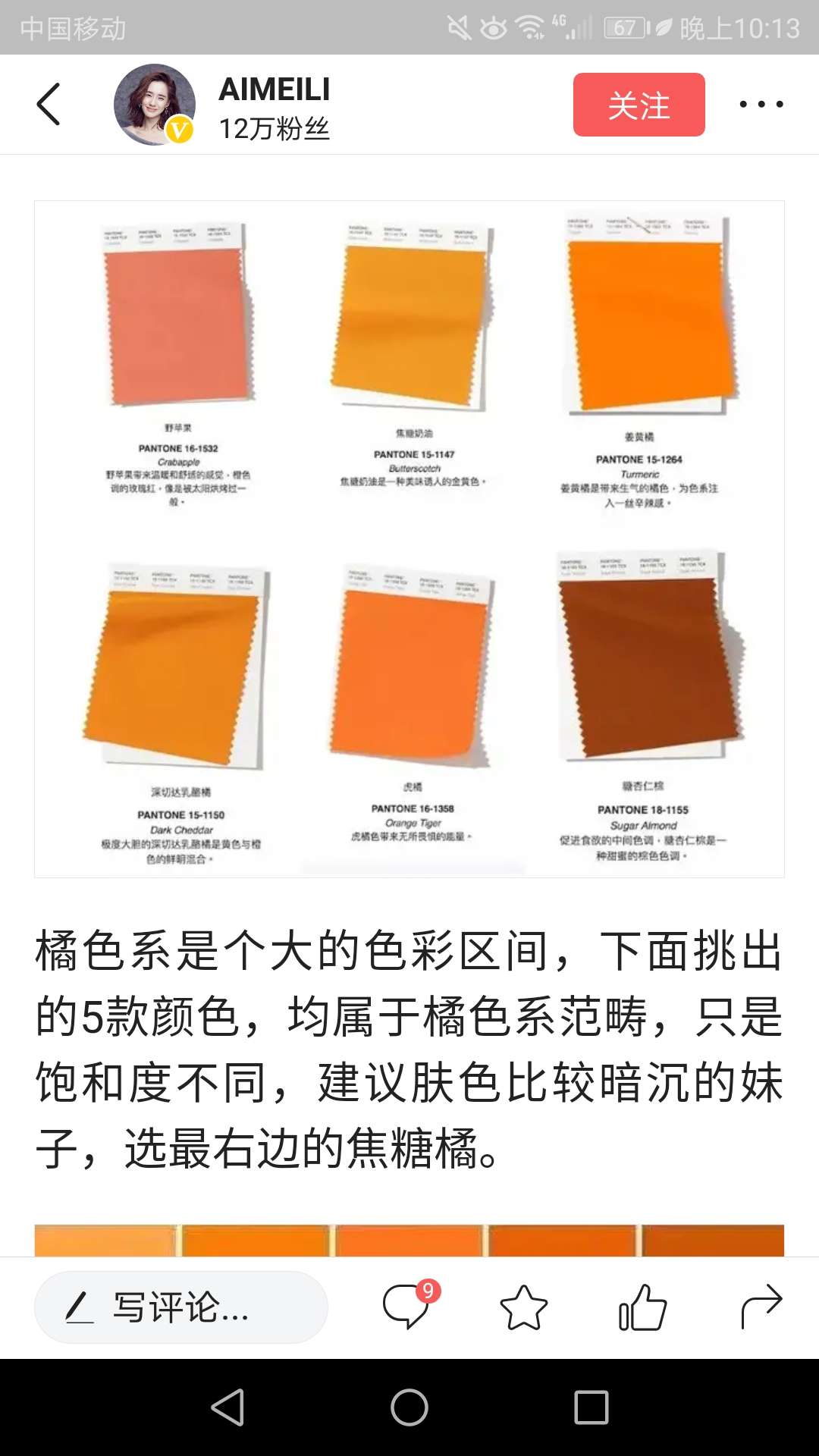The width and height of the screenshot is (819, 1456).
Task: Open the Pantone orange swatches image
Action: coord(409,538)
